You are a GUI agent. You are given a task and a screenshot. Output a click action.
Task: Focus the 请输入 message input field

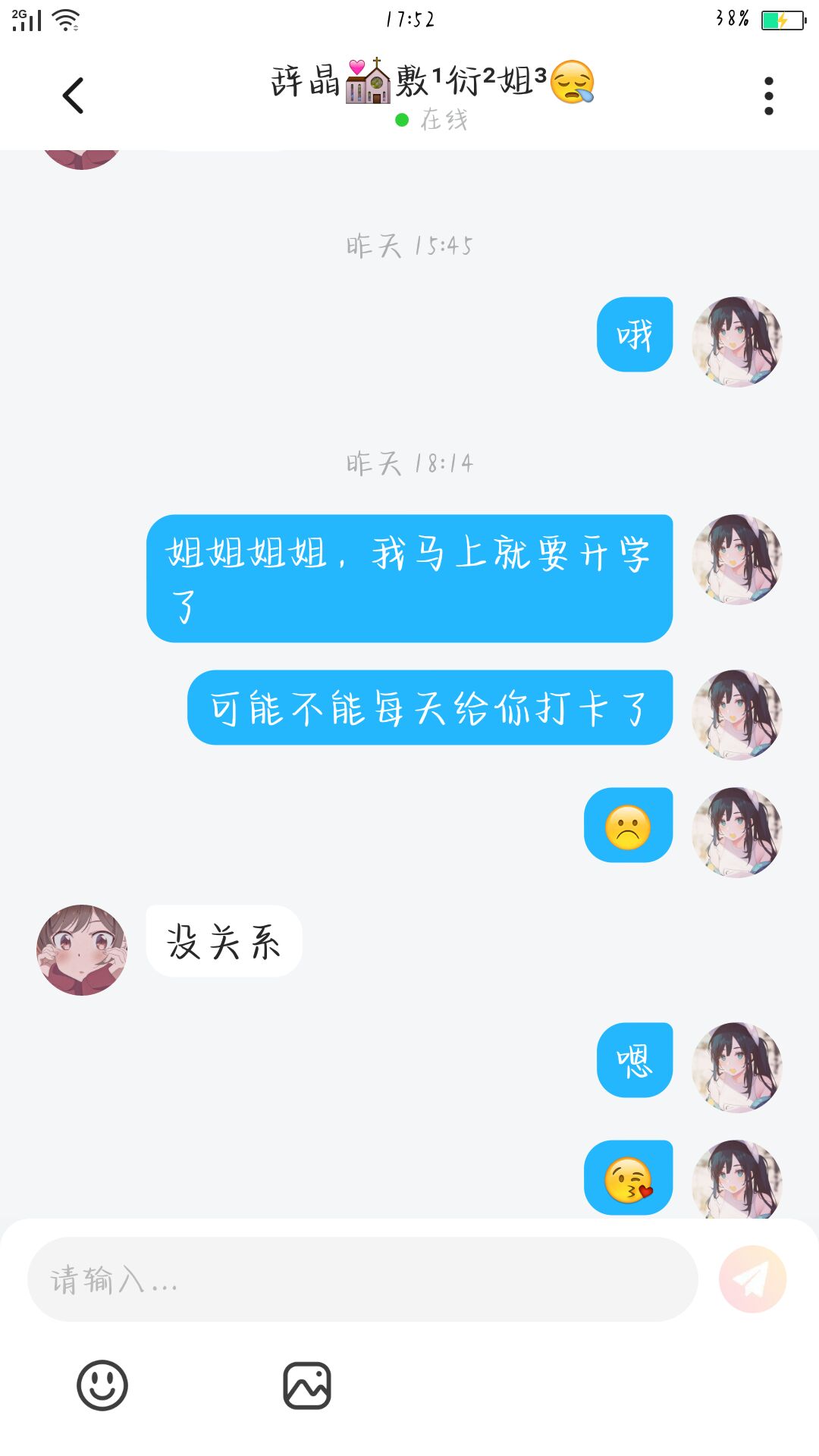(x=362, y=1280)
